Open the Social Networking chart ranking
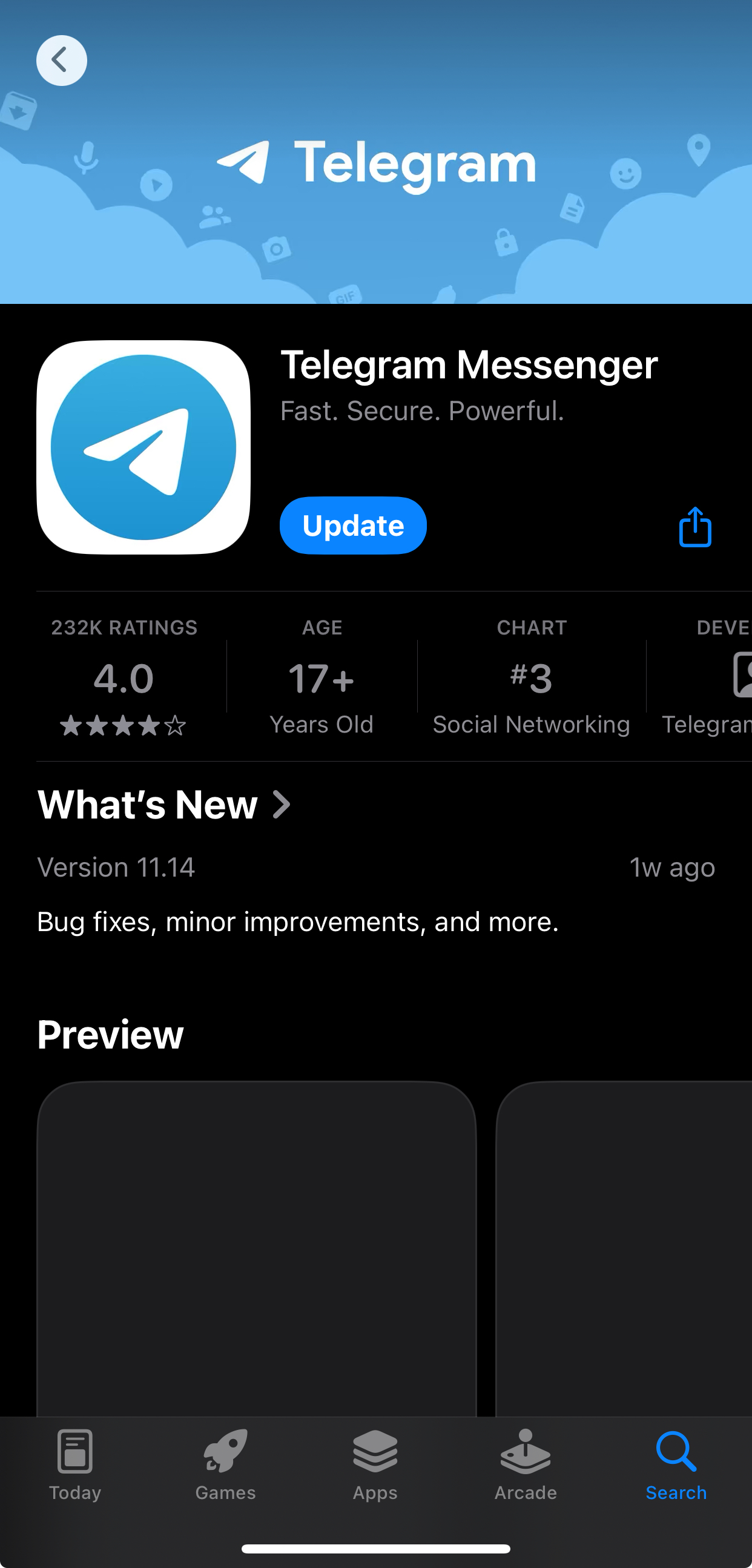Viewport: 752px width, 1568px height. coord(531,677)
